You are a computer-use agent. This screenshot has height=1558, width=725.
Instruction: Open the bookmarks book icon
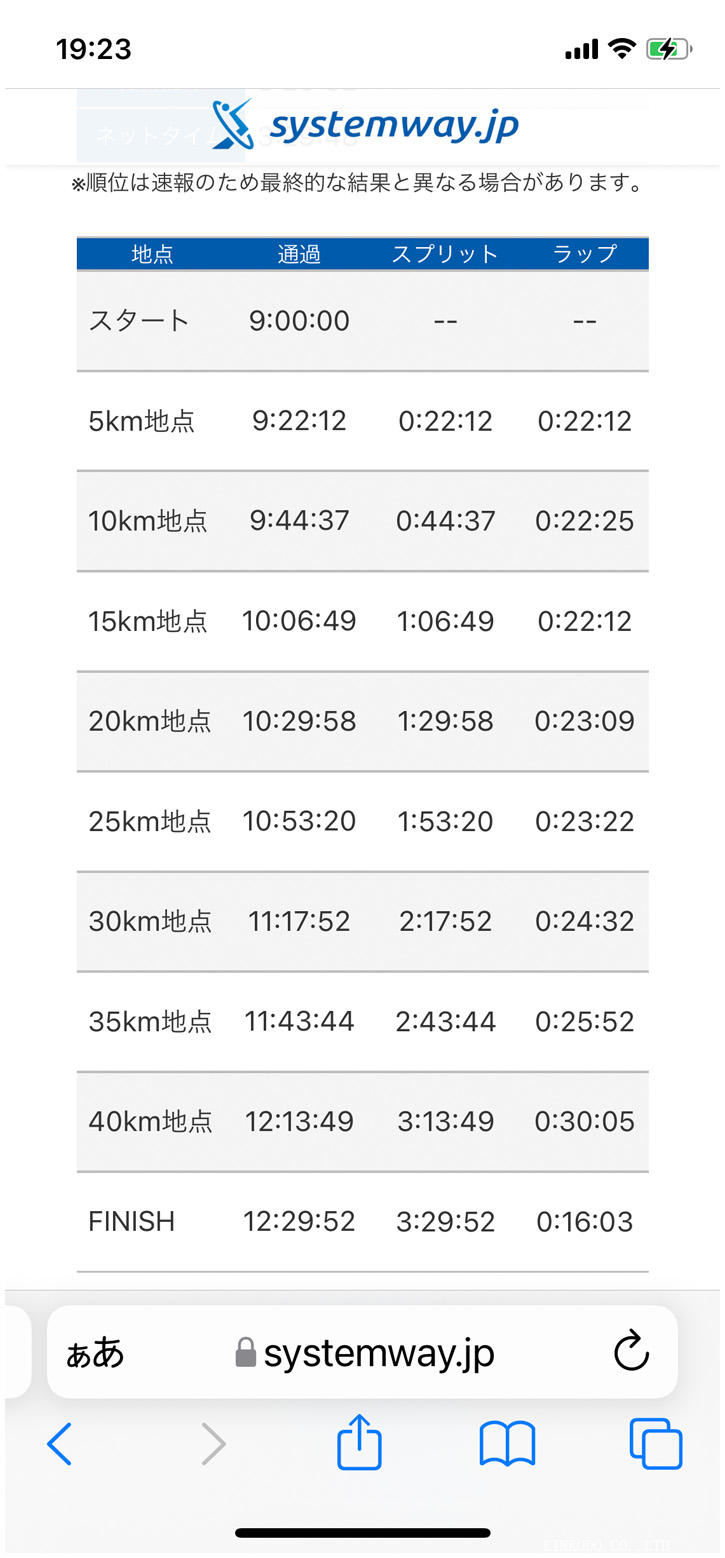click(x=508, y=1444)
